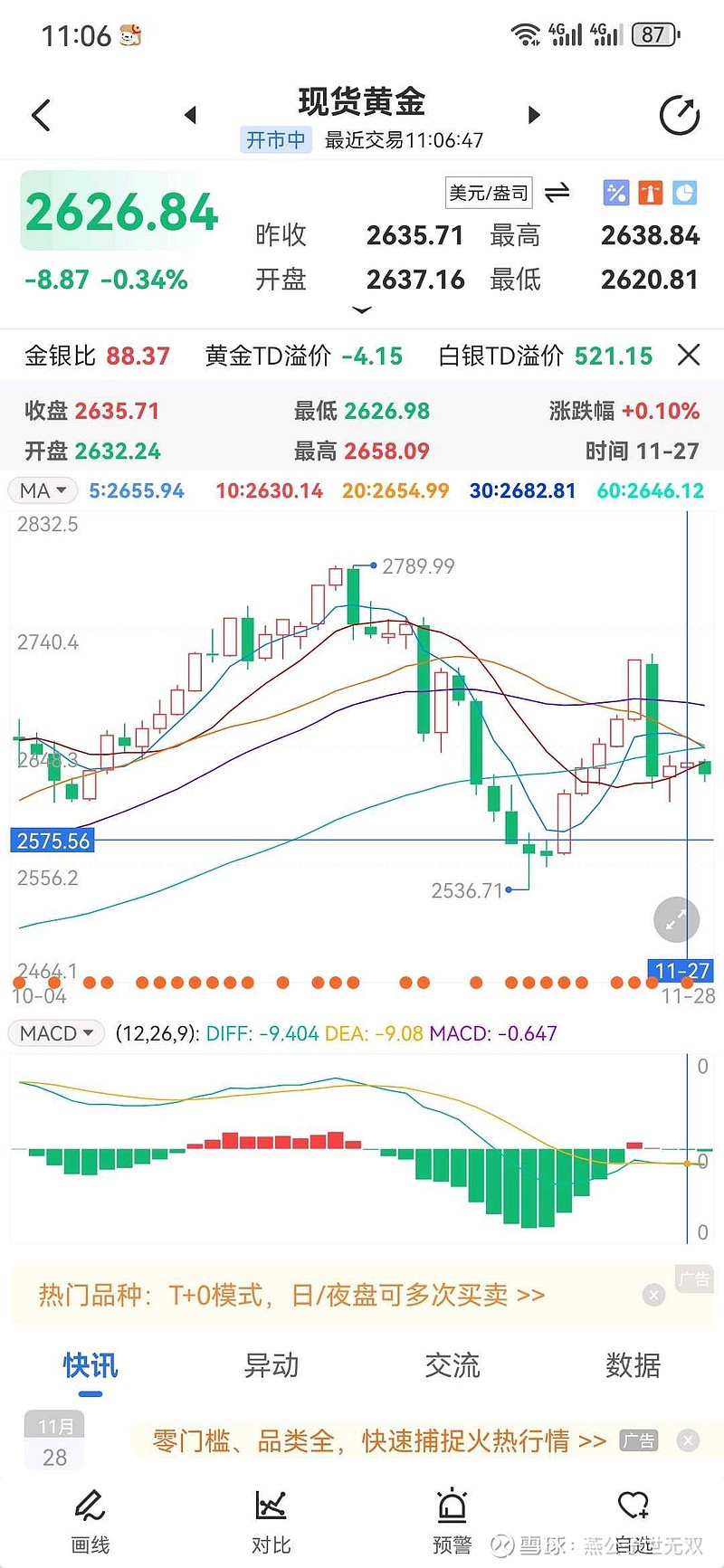Viewport: 724px width, 1568px height.
Task: Dismiss the 金银比 info bar
Action: tap(689, 355)
